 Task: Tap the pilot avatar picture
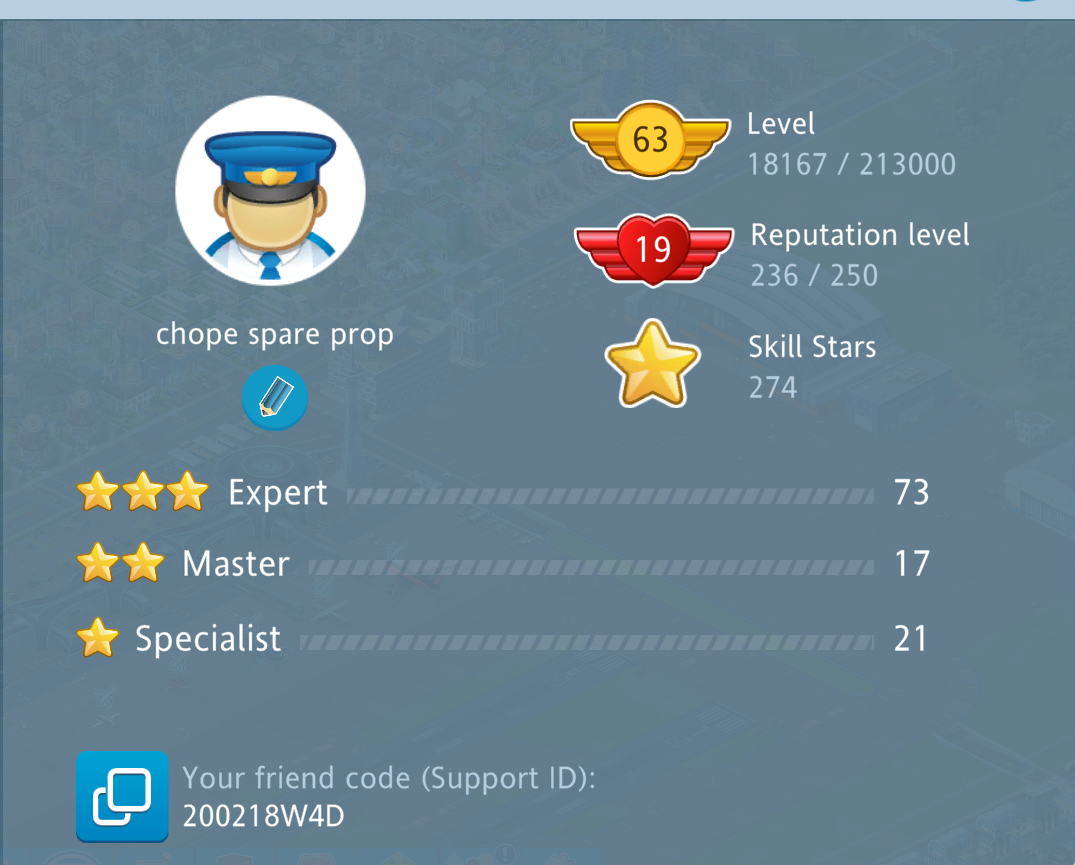click(270, 190)
